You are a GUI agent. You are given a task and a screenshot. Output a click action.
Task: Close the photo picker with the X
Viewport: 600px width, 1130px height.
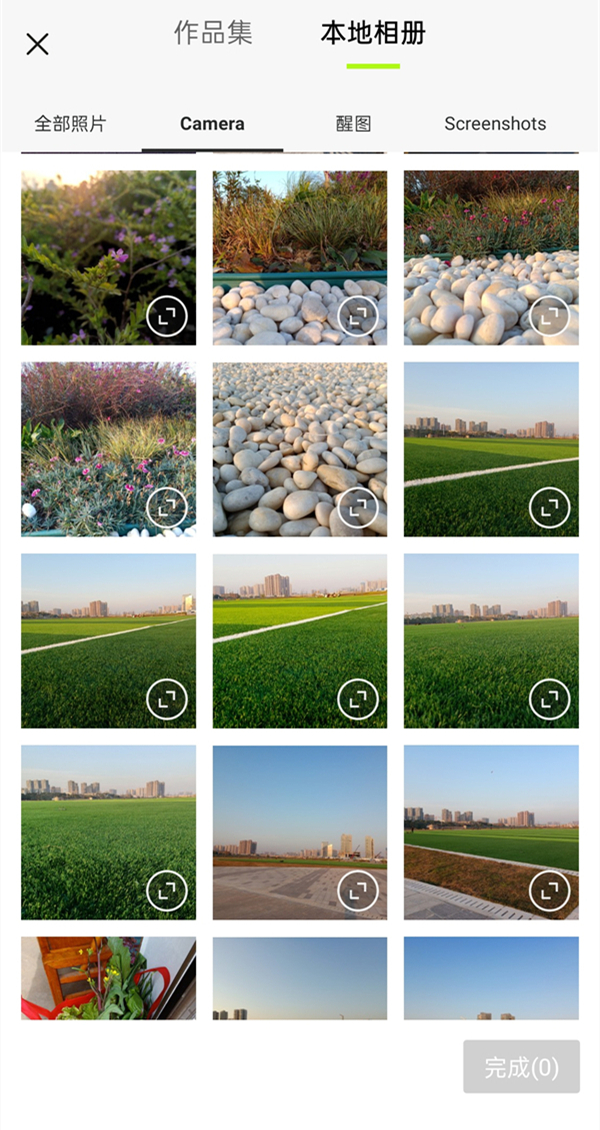(x=37, y=44)
